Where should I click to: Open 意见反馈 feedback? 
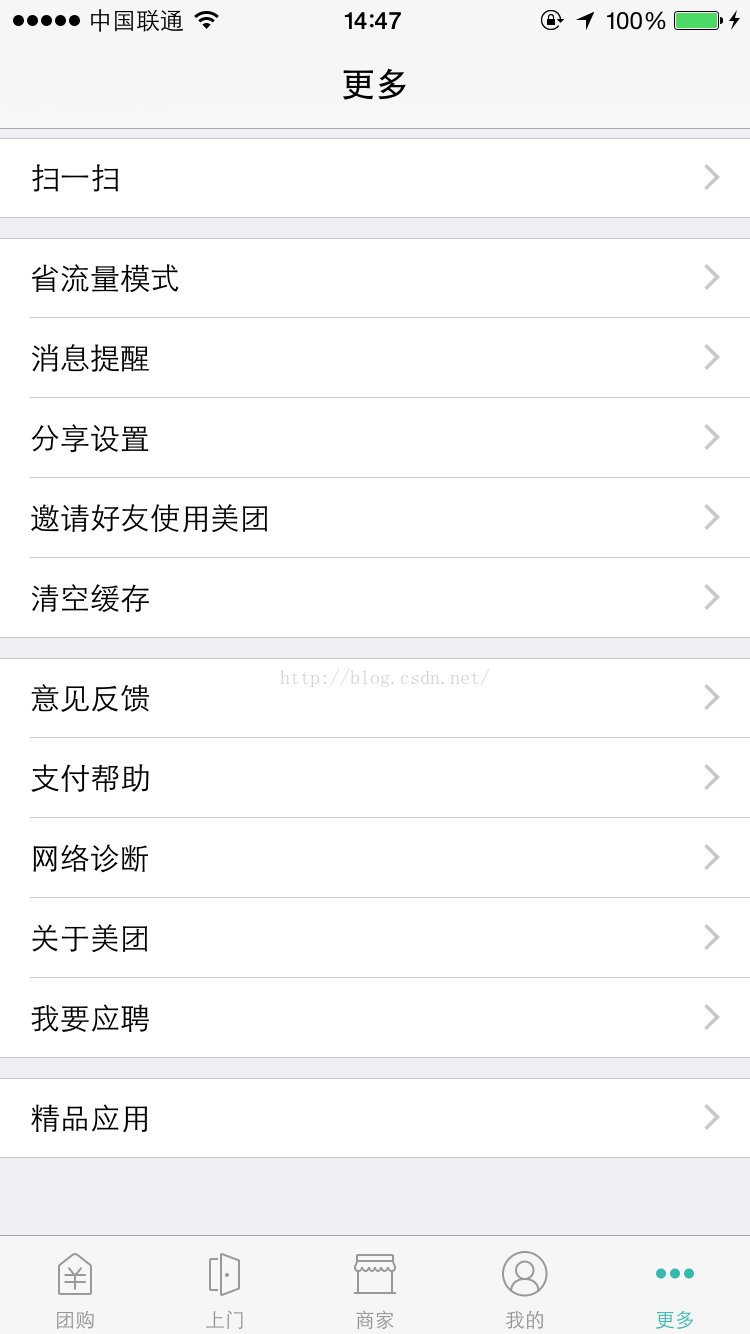point(375,698)
